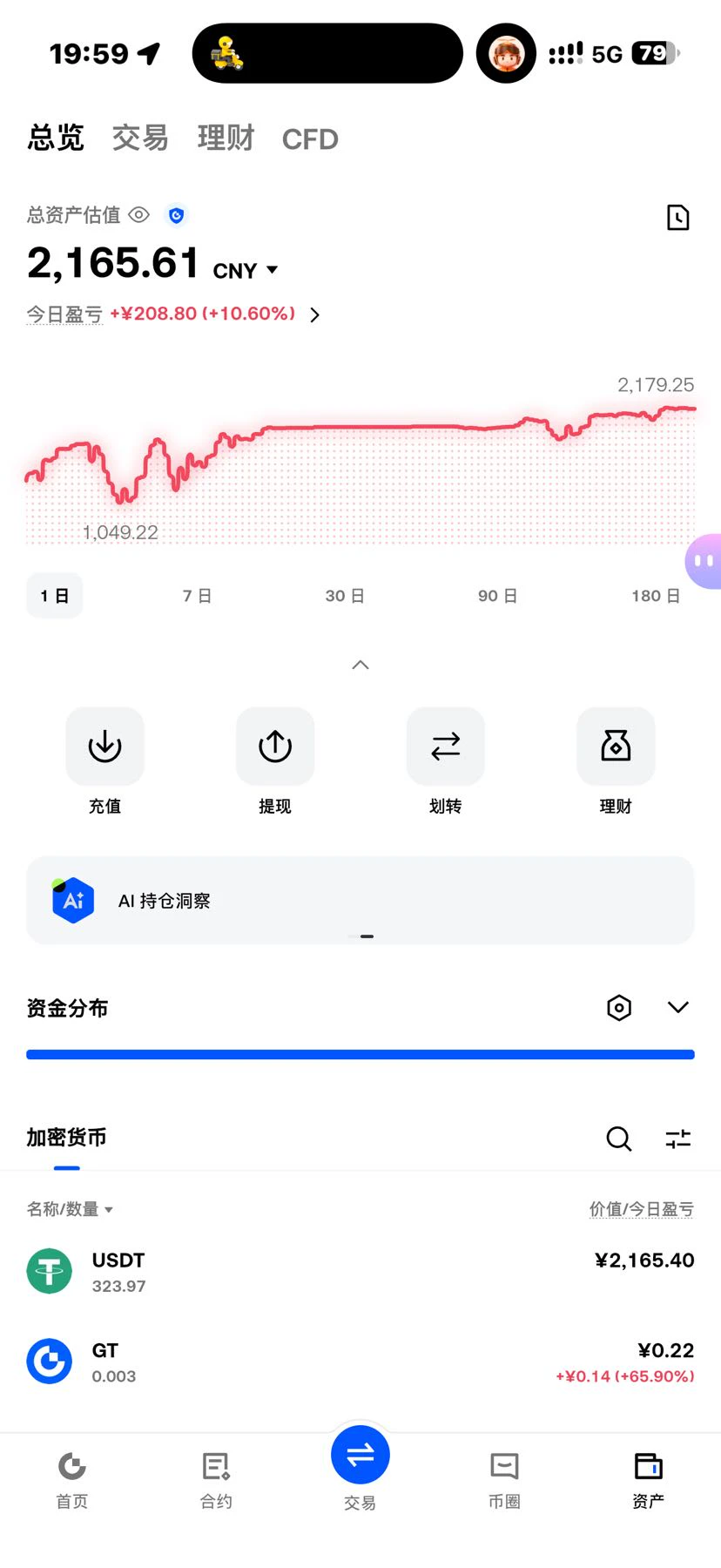Viewport: 721px width, 1568px height.
Task: Open the CNY currency dropdown
Action: 246,271
